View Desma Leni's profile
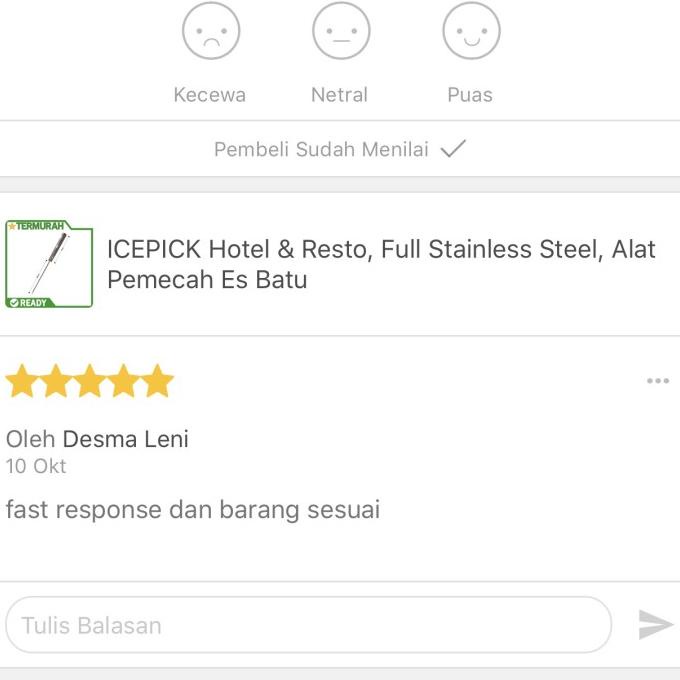 click(125, 438)
